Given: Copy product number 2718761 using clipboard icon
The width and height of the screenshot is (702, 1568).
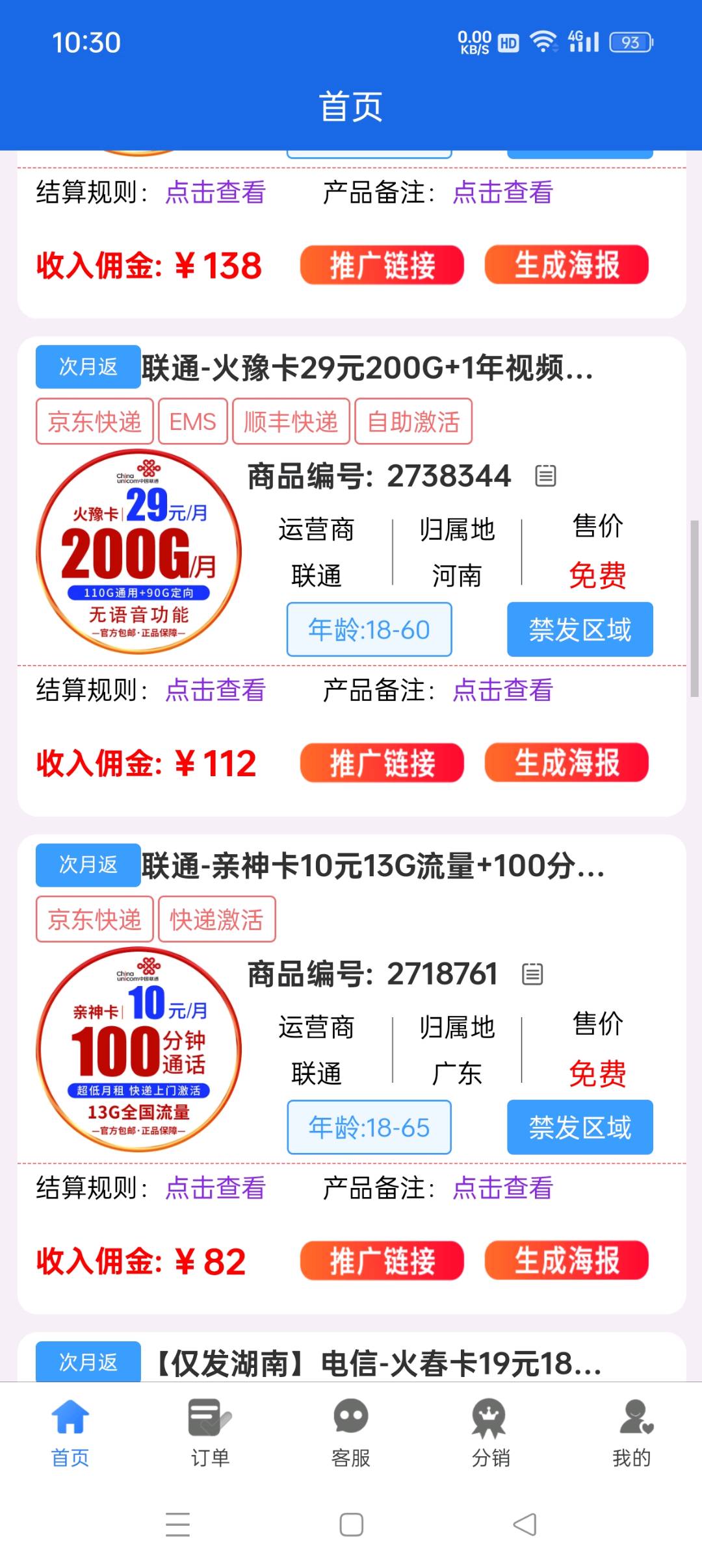Looking at the screenshot, I should click(x=533, y=973).
